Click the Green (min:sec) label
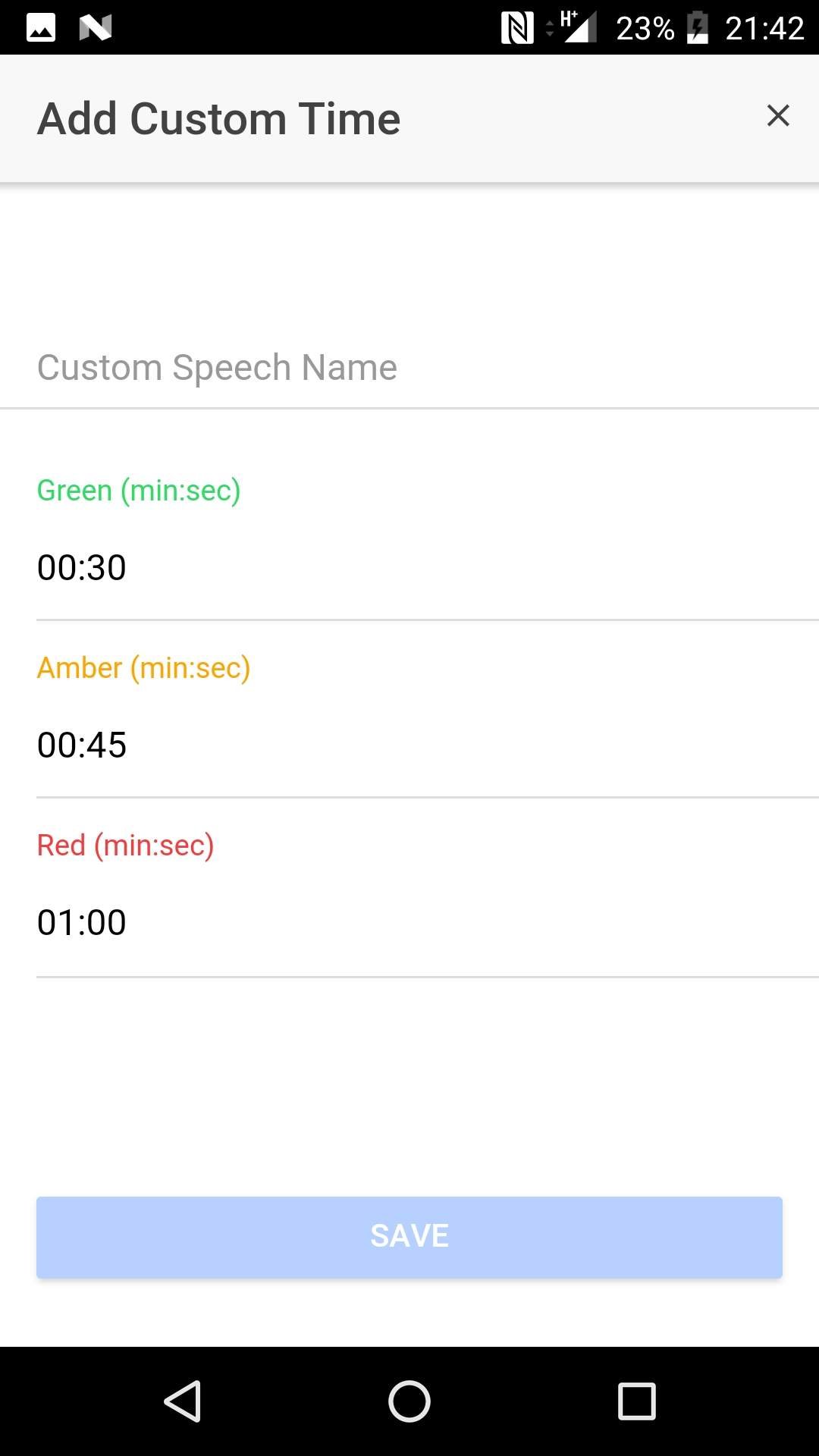Image resolution: width=819 pixels, height=1456 pixels. (139, 491)
